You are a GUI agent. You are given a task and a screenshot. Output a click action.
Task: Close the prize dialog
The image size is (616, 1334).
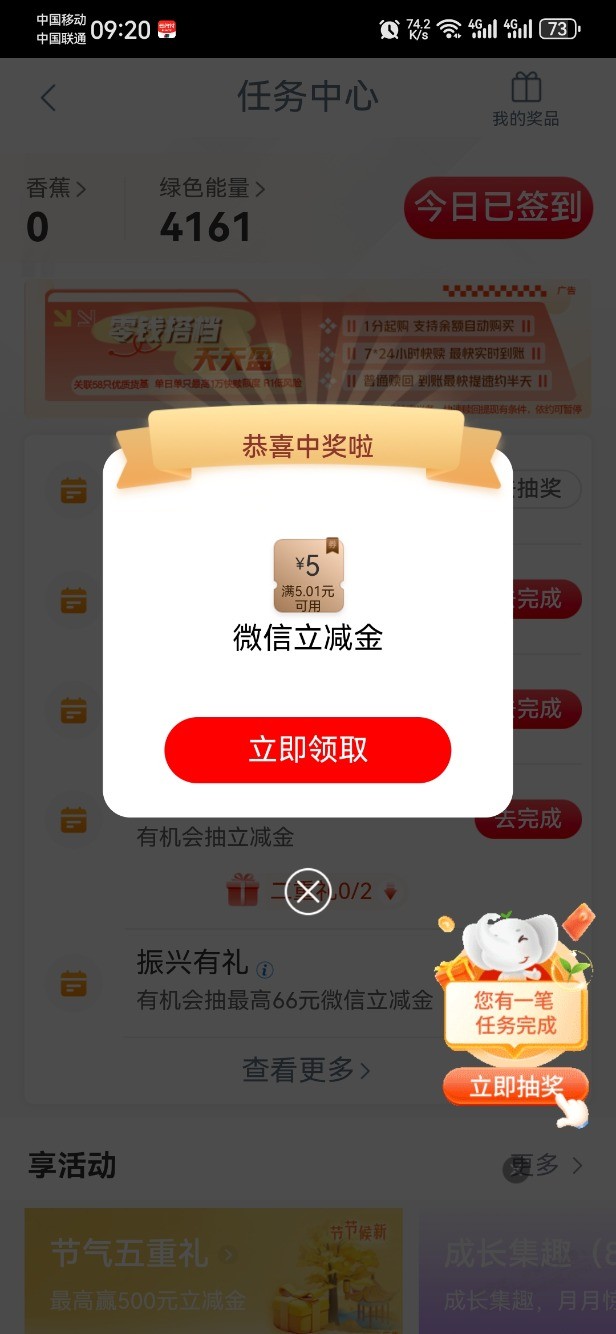pyautogui.click(x=307, y=891)
